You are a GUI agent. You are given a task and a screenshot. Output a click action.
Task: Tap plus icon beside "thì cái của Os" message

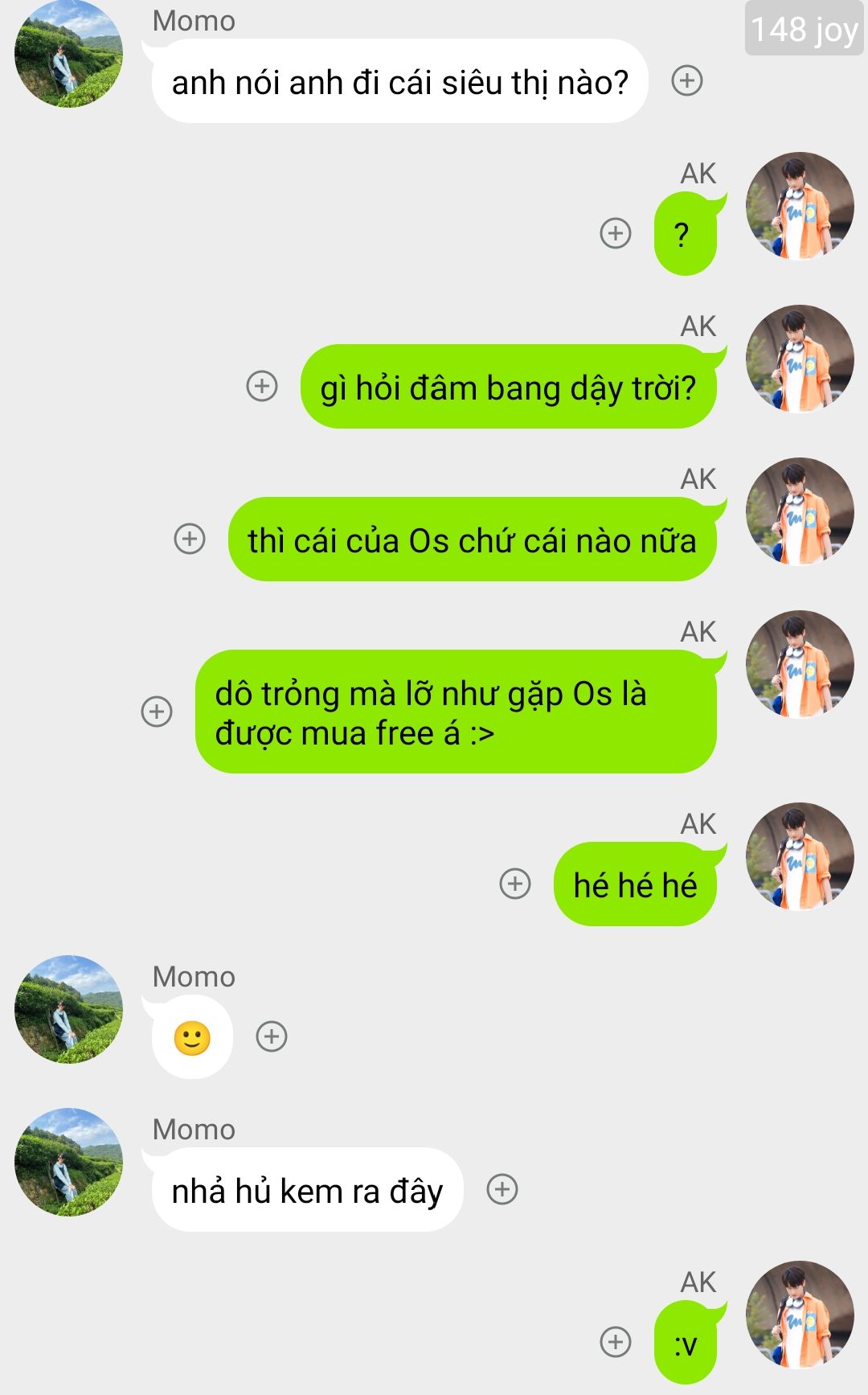(x=190, y=539)
